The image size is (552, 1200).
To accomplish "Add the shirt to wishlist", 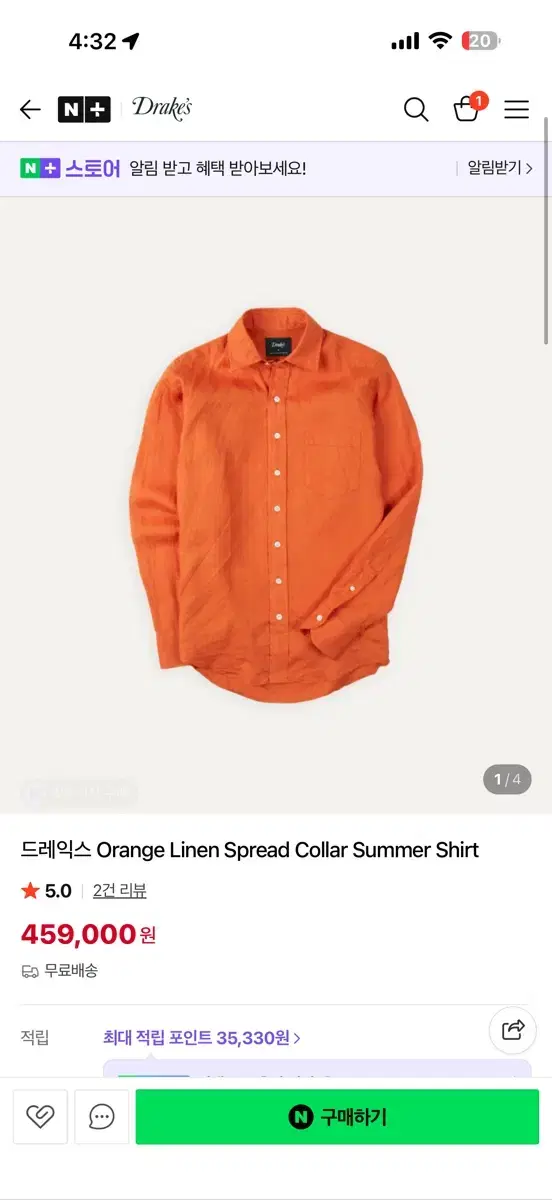I will tap(40, 1117).
